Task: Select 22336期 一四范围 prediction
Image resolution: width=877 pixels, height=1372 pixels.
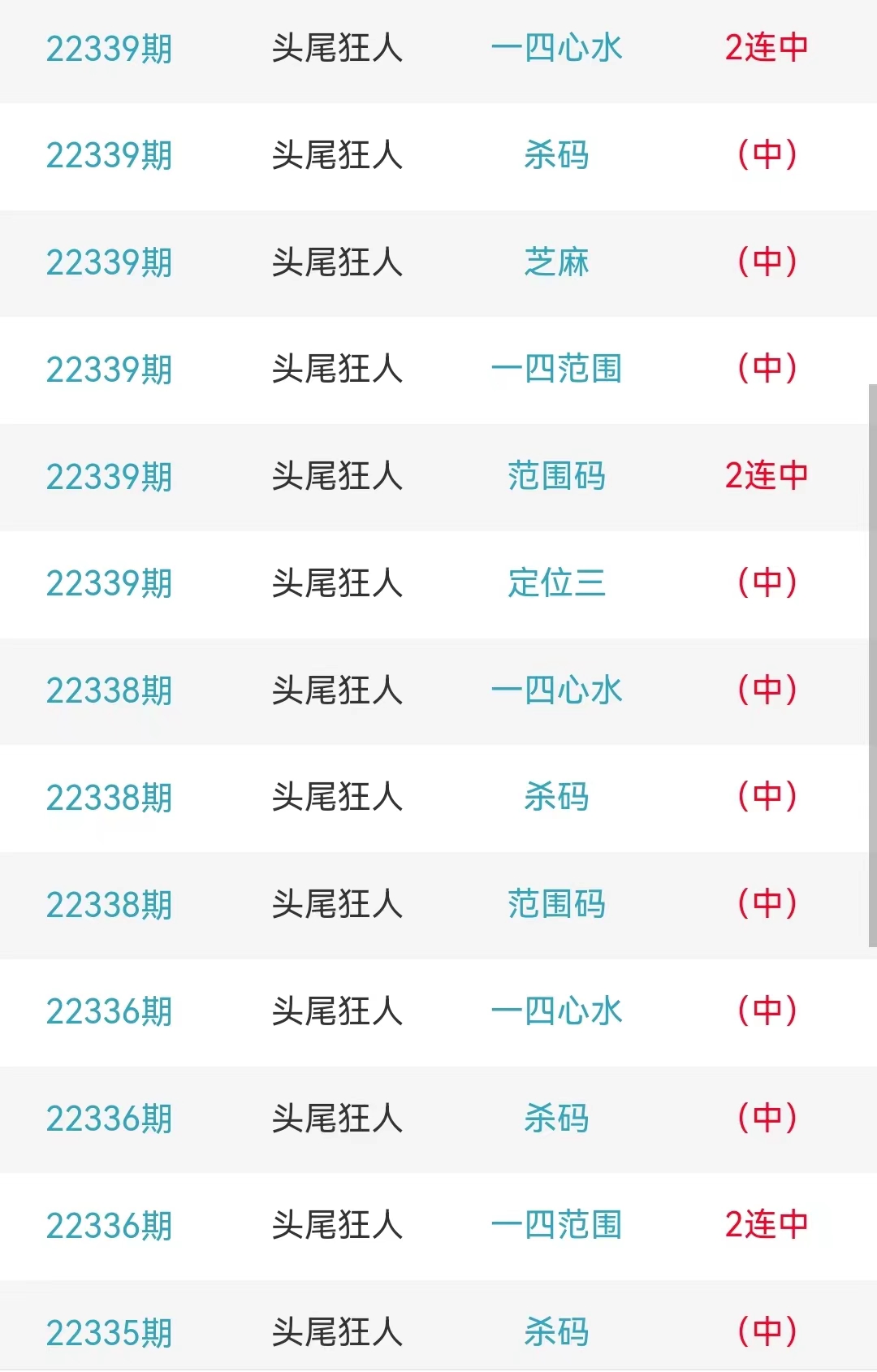Action: tap(556, 1225)
